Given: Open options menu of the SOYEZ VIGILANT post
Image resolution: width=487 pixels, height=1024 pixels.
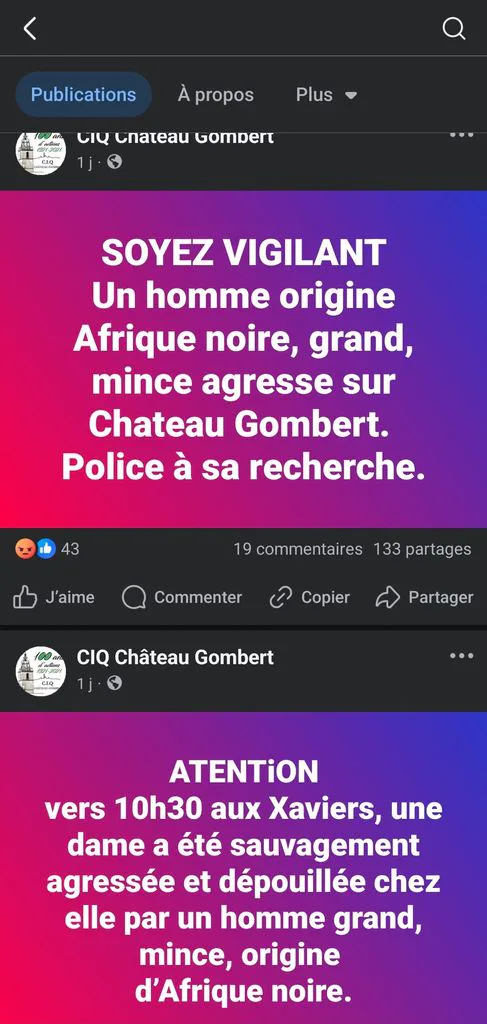Looking at the screenshot, I should (462, 136).
